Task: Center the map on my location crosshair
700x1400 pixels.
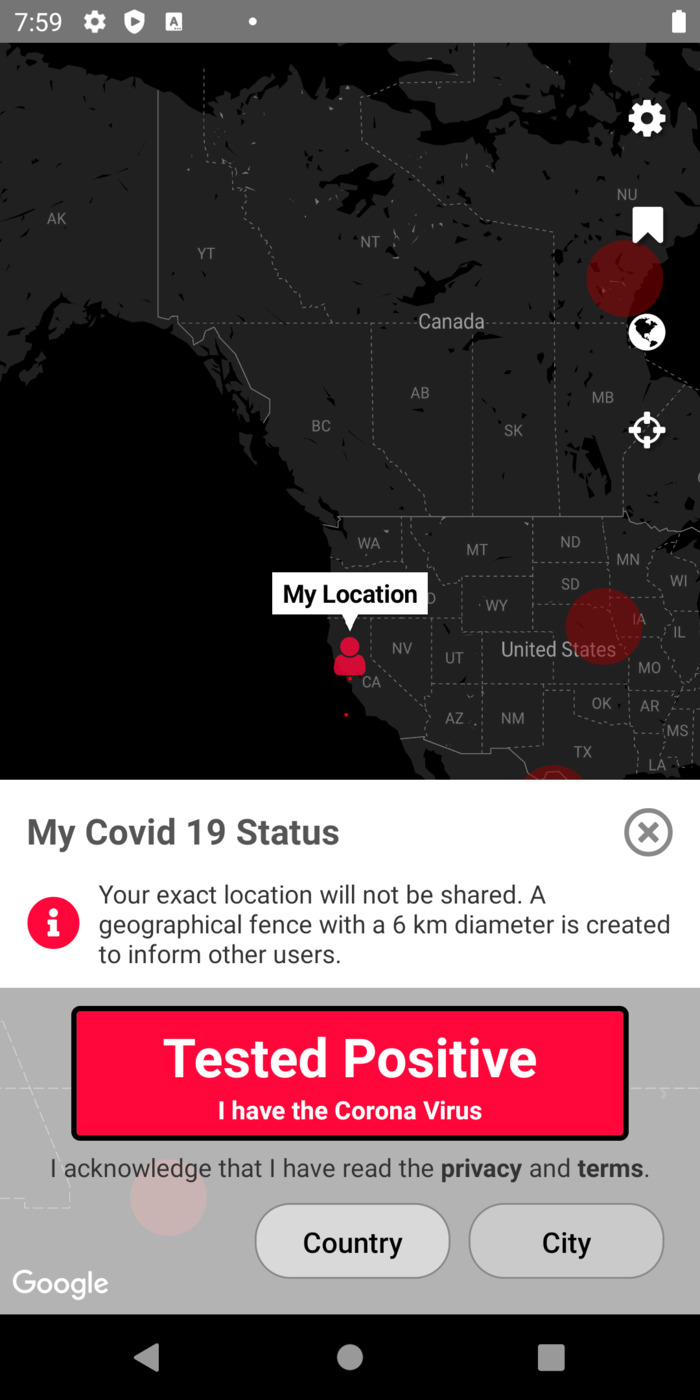Action: click(x=647, y=430)
